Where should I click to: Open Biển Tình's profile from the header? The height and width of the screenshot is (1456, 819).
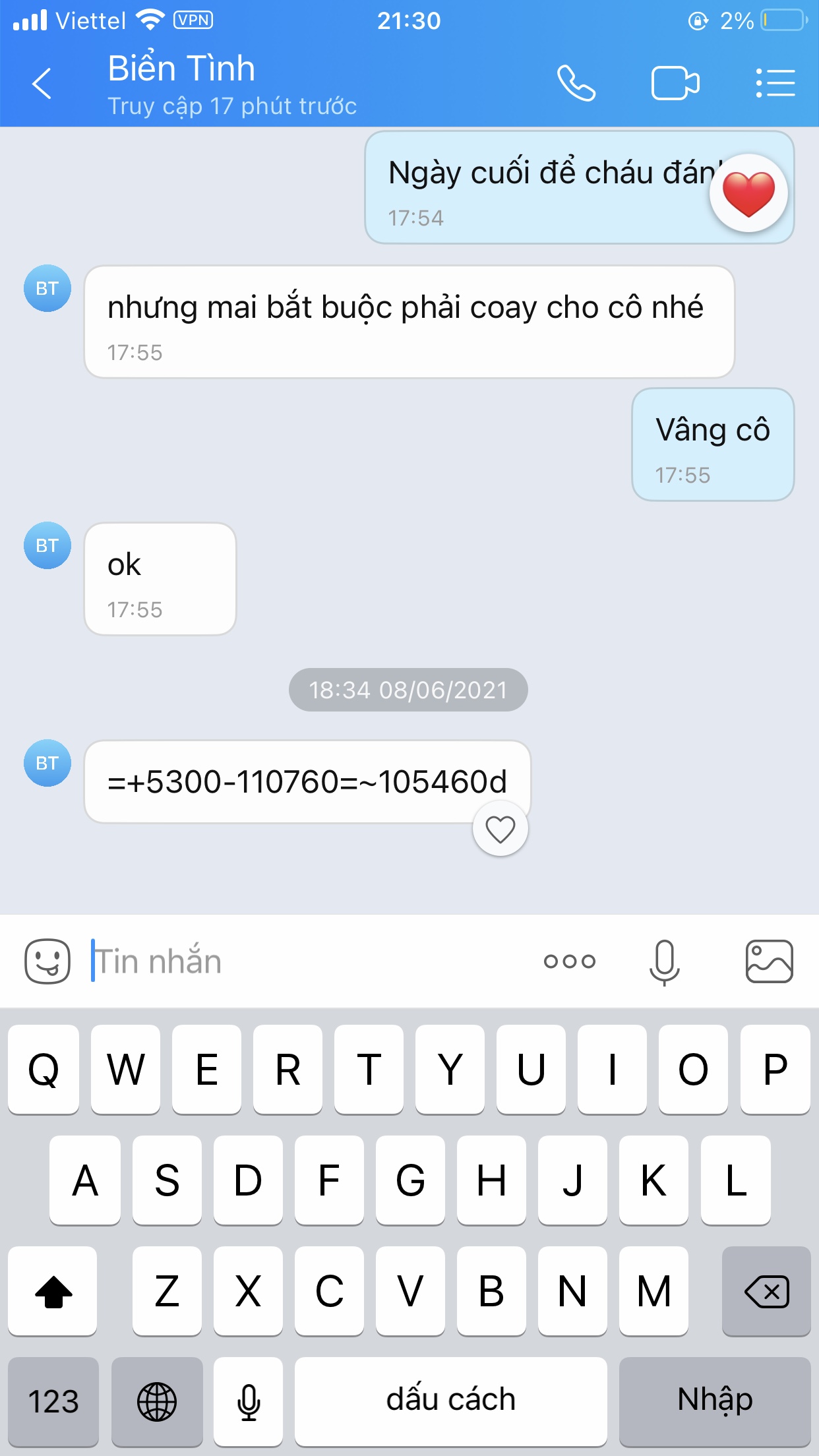[182, 69]
